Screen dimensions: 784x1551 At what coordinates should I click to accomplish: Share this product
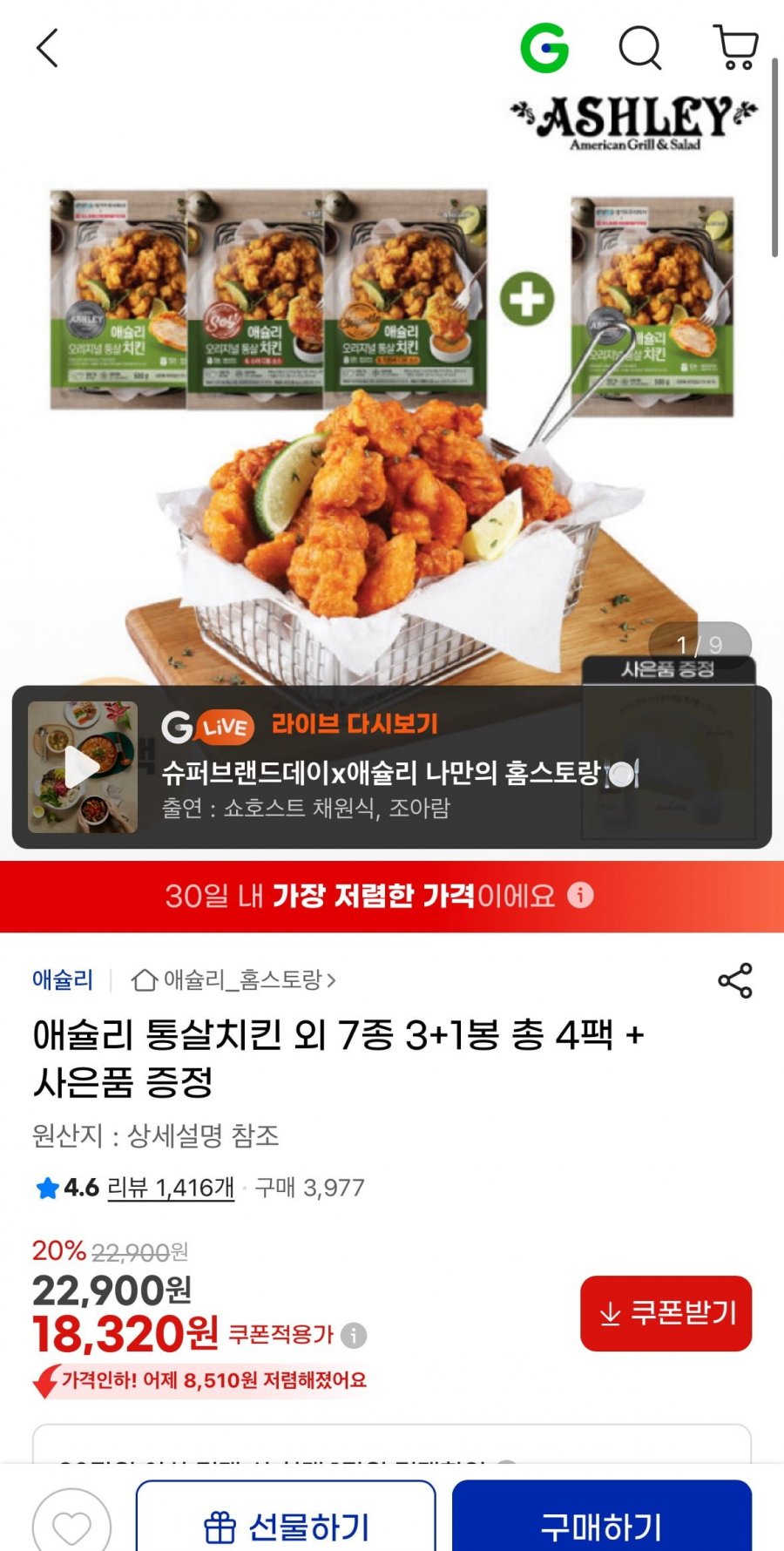pyautogui.click(x=734, y=981)
